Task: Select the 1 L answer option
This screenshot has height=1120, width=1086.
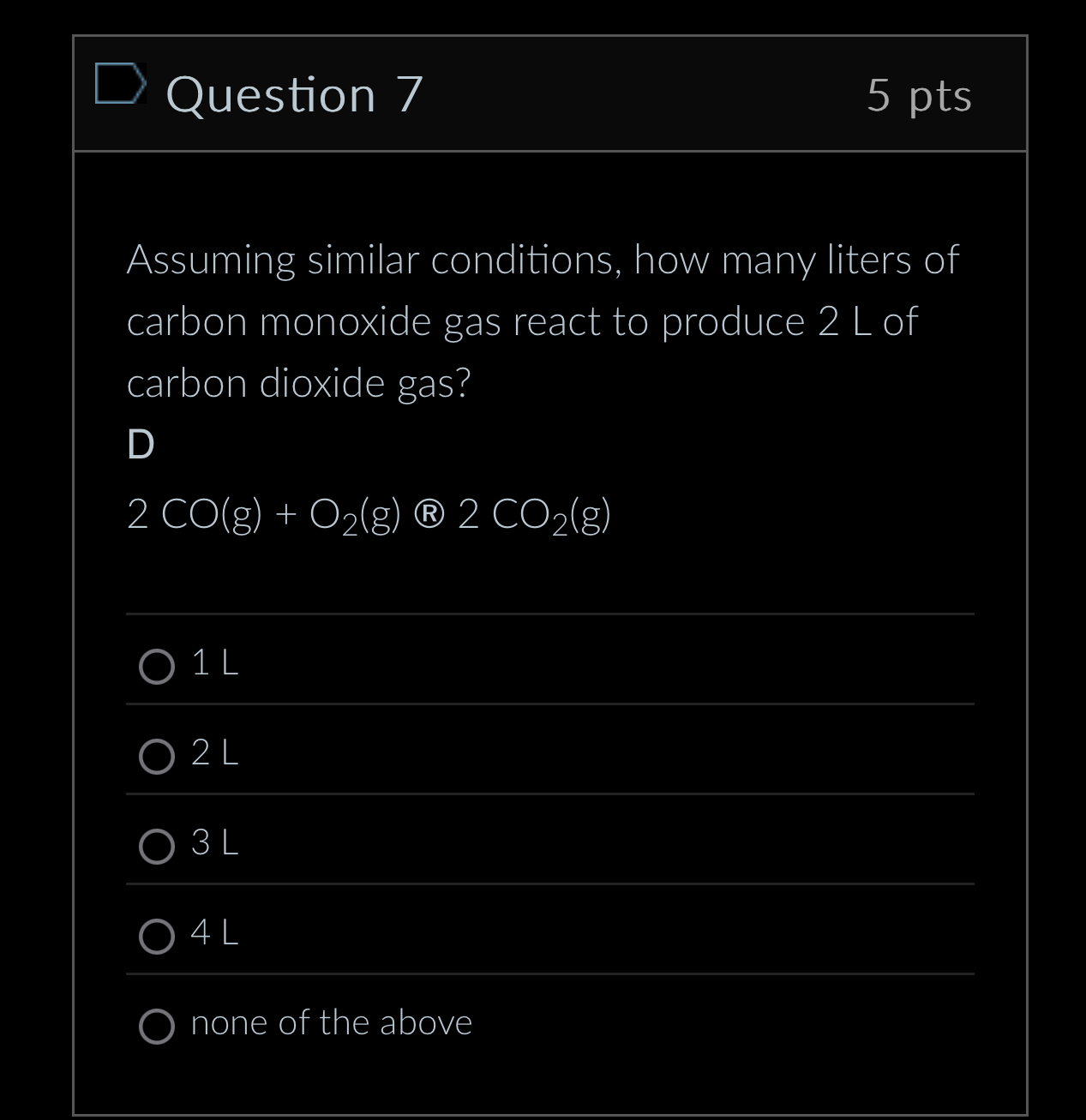Action: 157,666
